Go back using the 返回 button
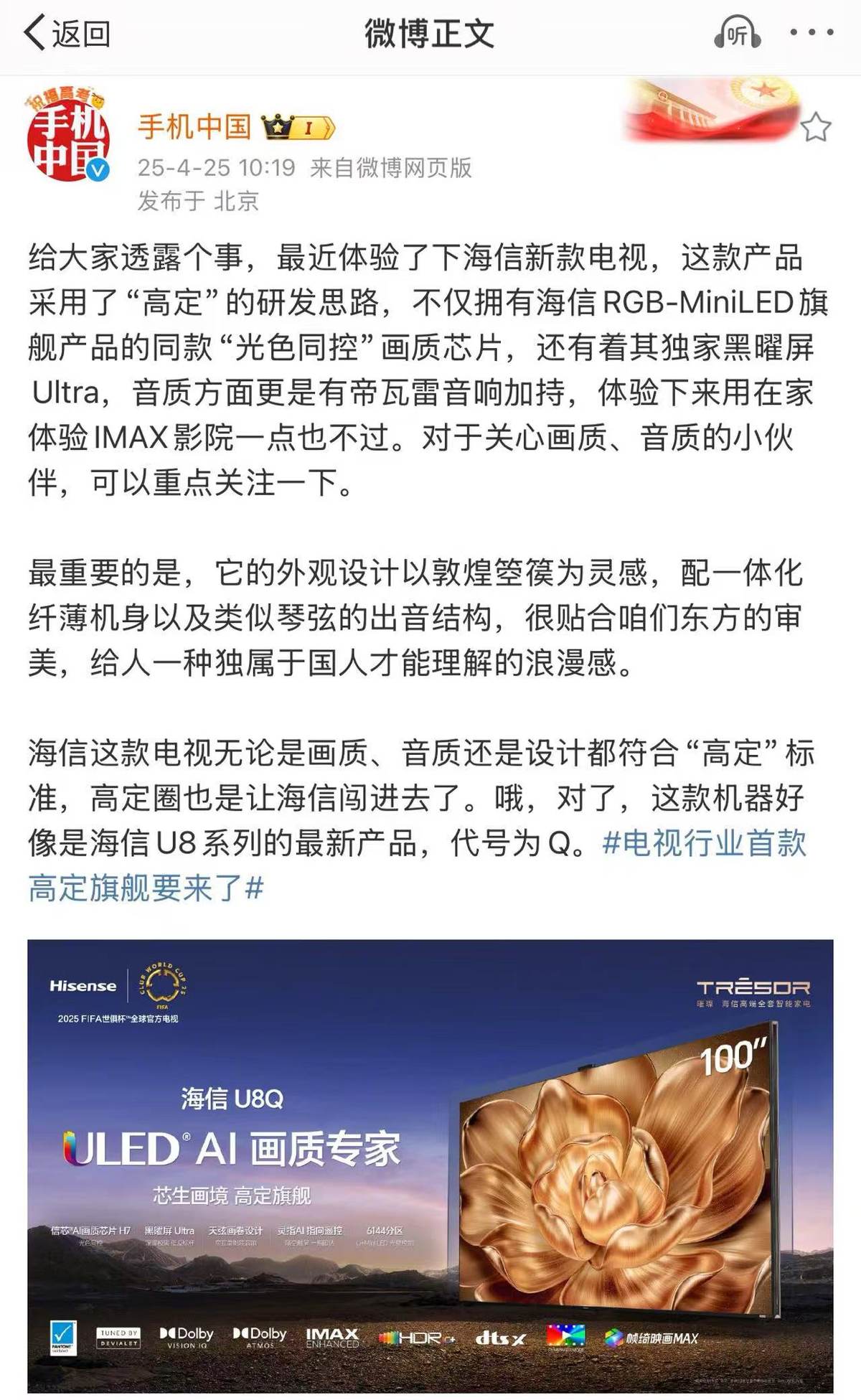Viewport: 861px width, 1400px height. (67, 34)
